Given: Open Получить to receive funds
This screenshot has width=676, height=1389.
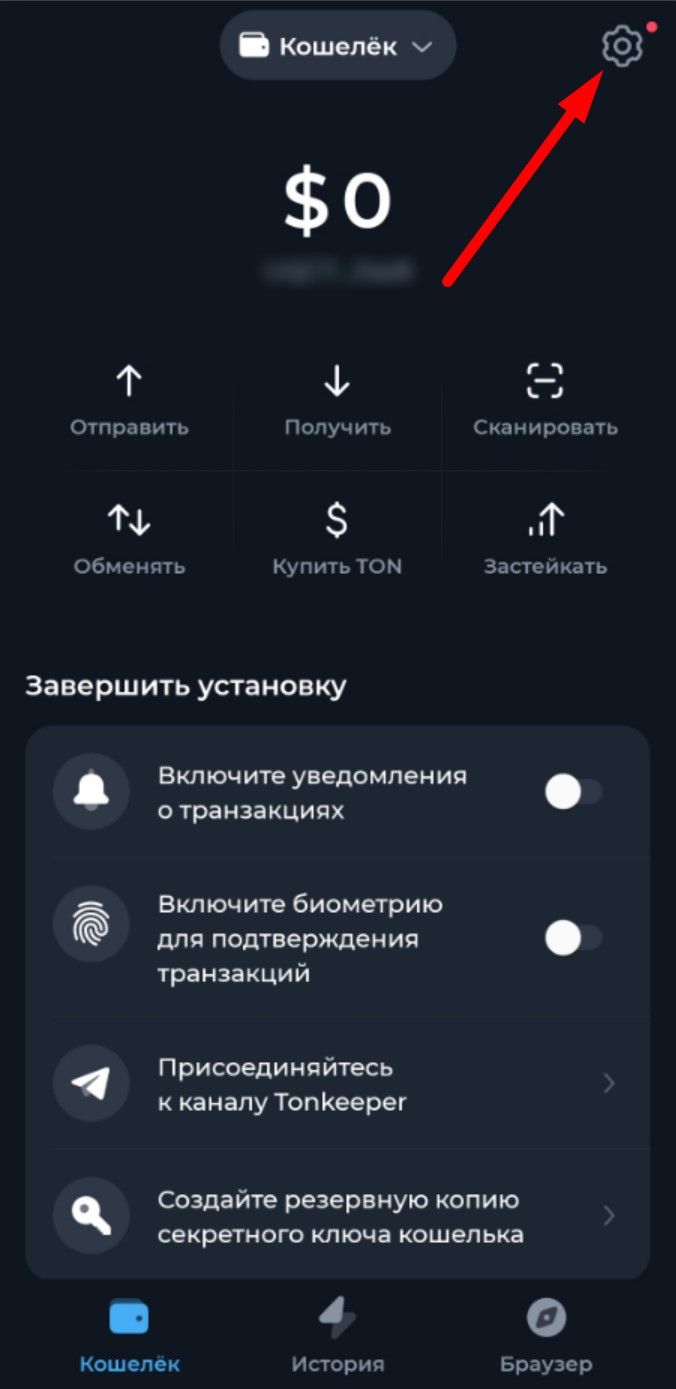Looking at the screenshot, I should point(337,400).
